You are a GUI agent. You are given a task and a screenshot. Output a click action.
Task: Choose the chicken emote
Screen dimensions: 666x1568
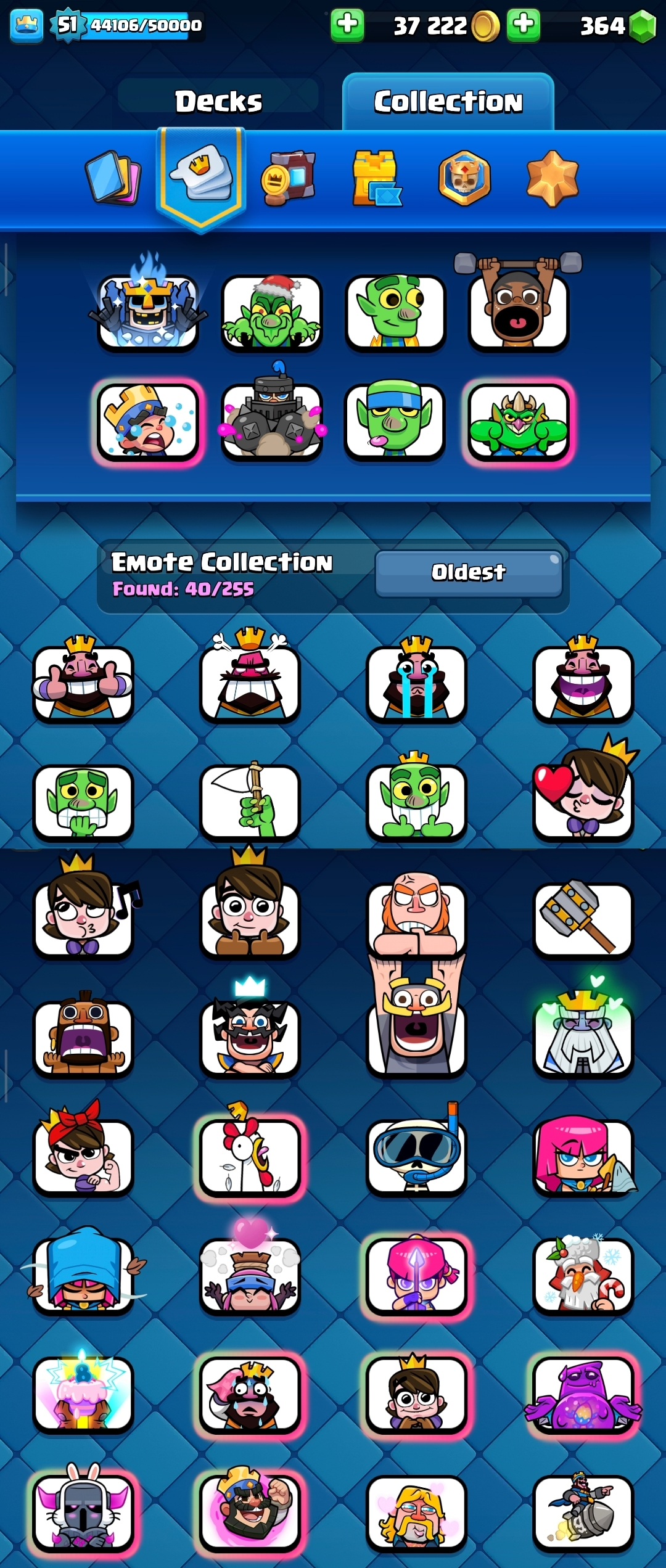(250, 1157)
